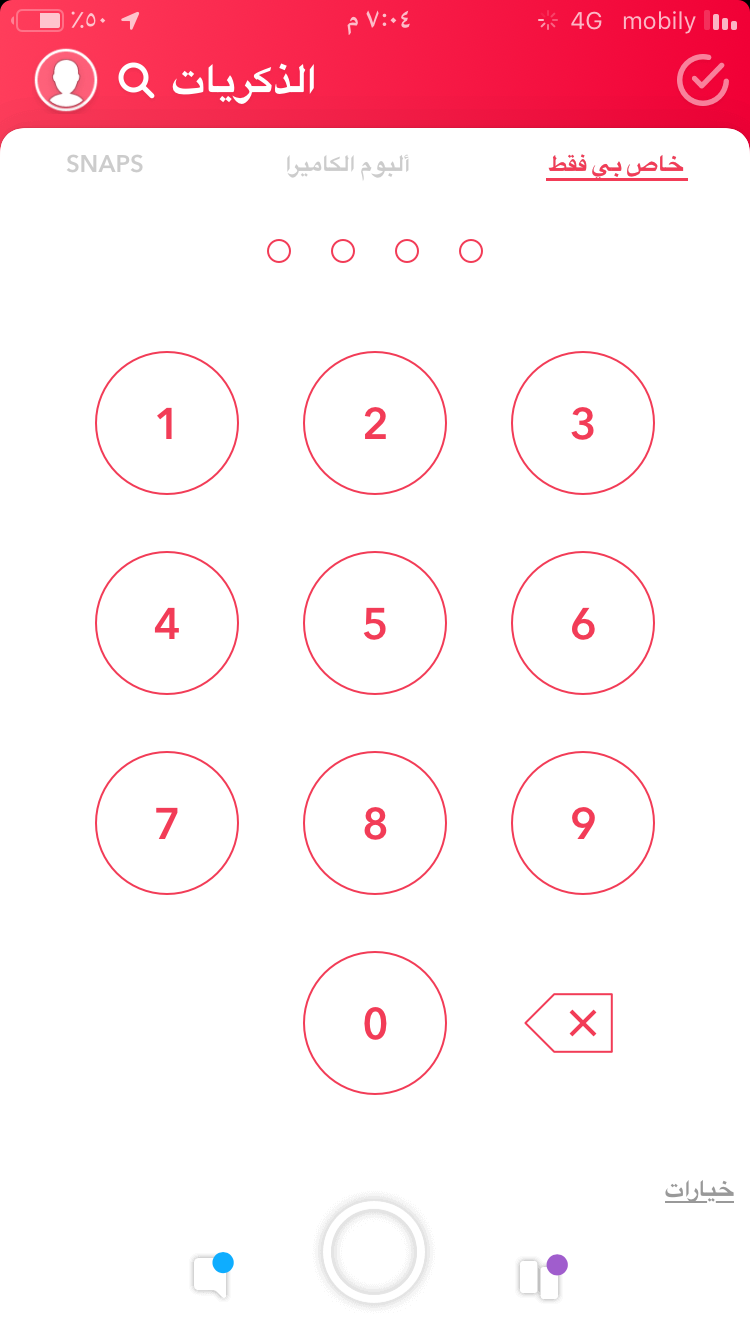Switch to the SNAPS tab

(x=105, y=164)
